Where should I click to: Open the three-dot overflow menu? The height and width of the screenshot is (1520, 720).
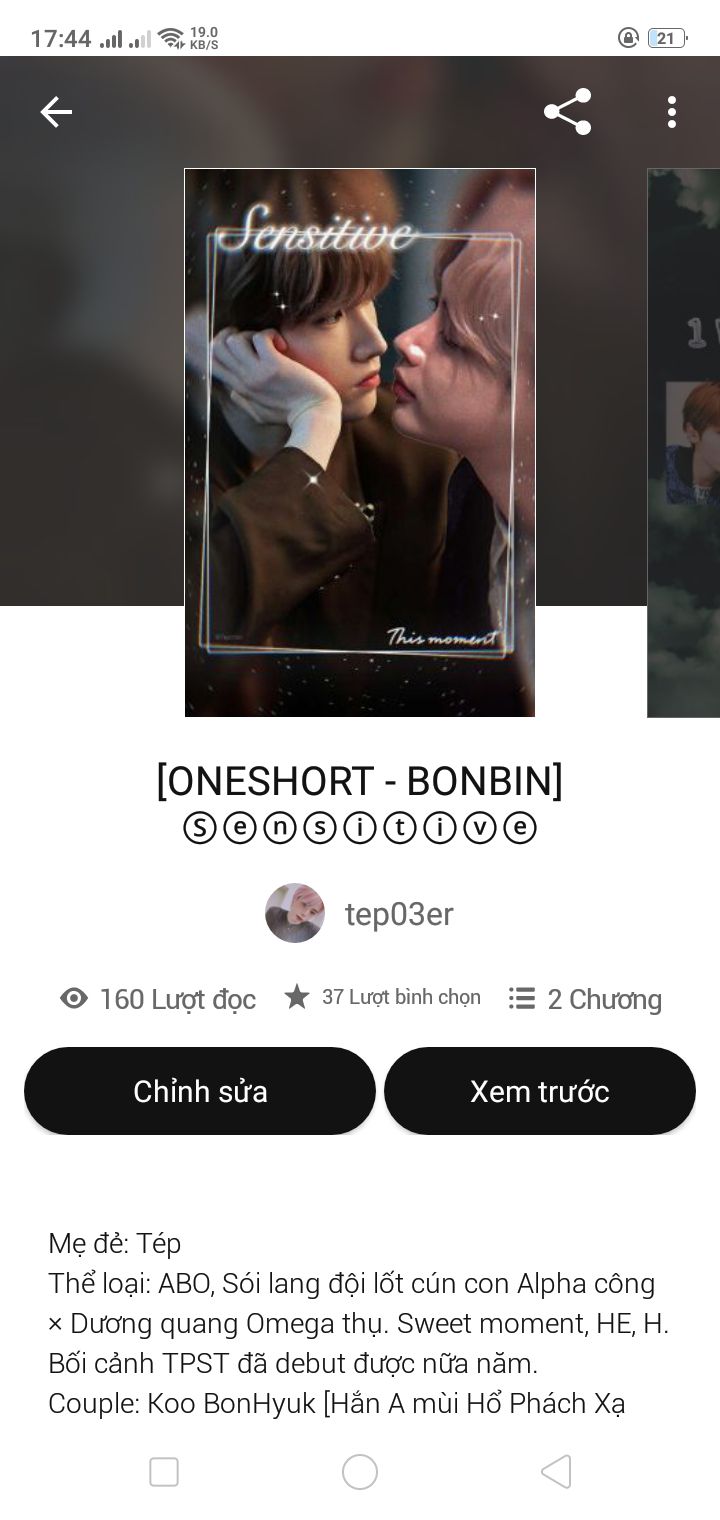[x=671, y=112]
